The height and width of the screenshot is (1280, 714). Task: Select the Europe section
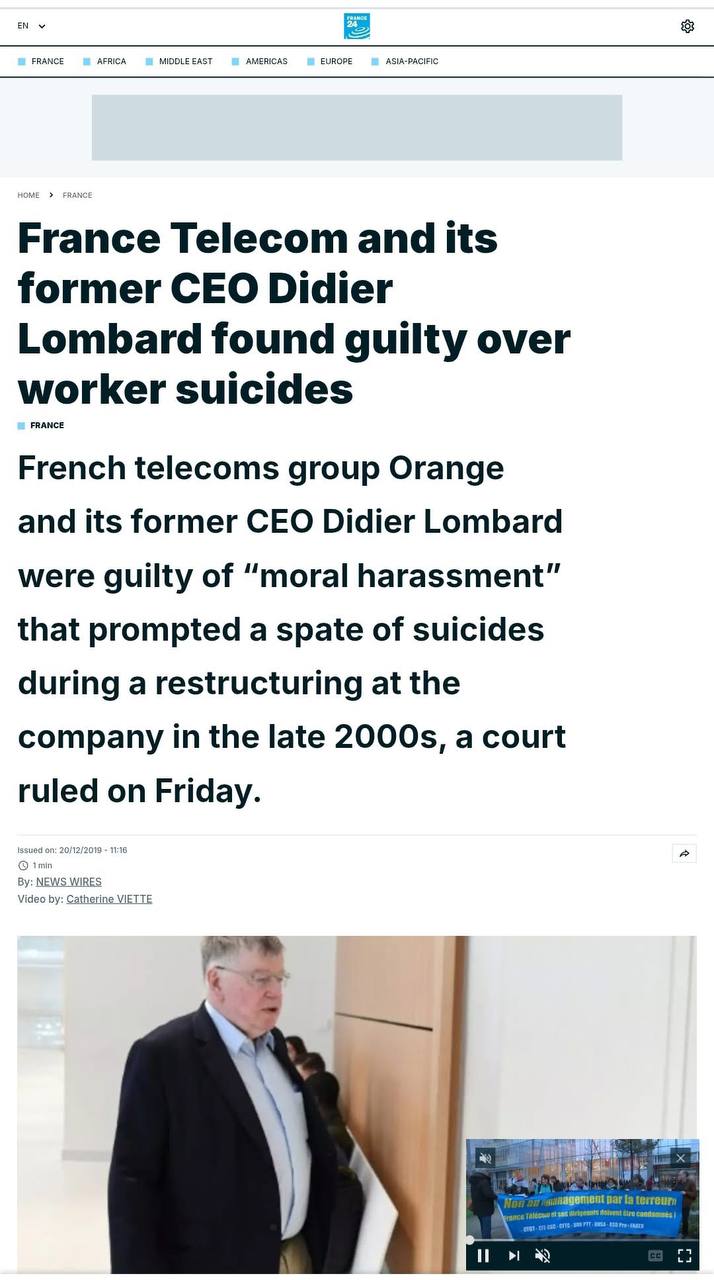click(x=336, y=62)
